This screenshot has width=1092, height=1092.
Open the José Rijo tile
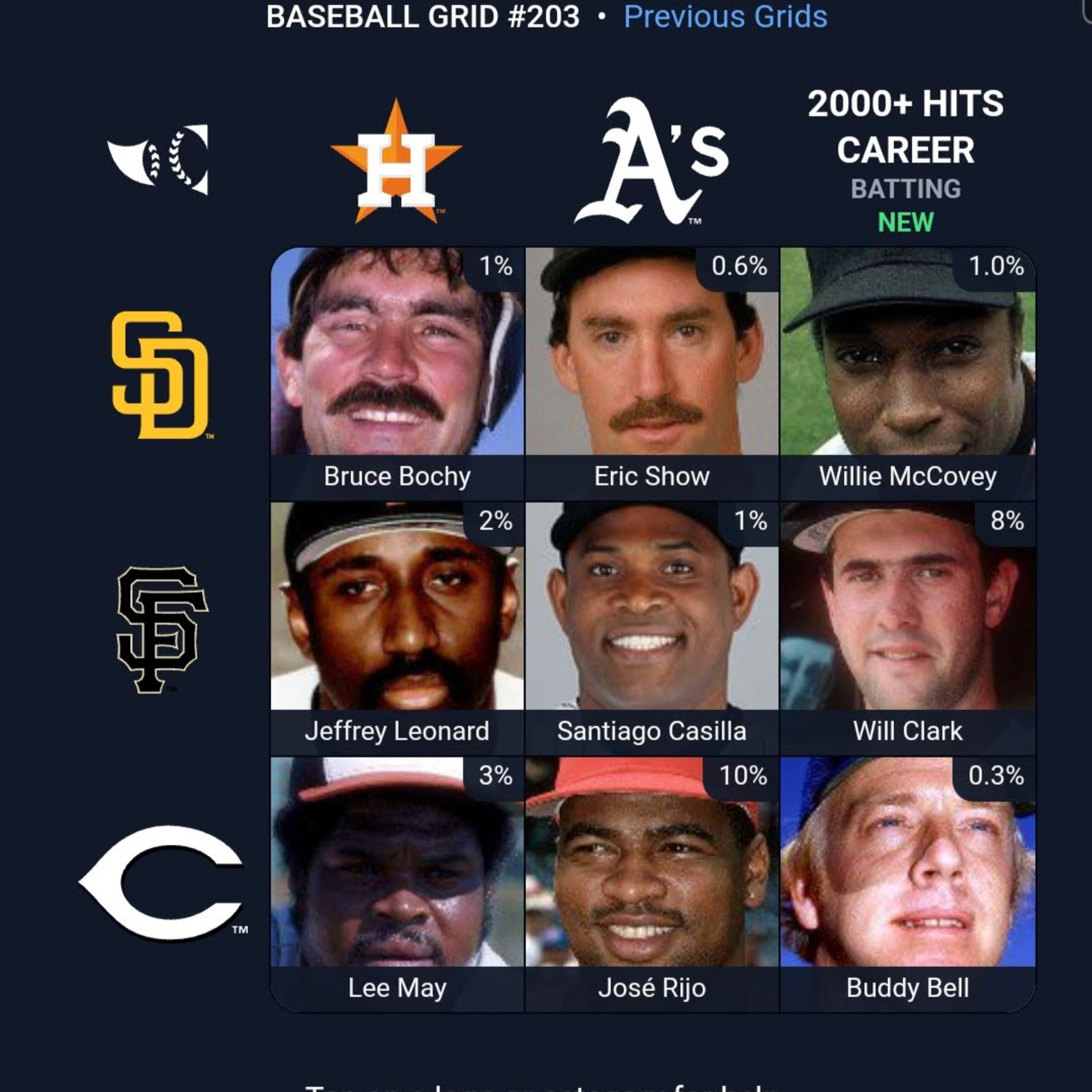652,884
